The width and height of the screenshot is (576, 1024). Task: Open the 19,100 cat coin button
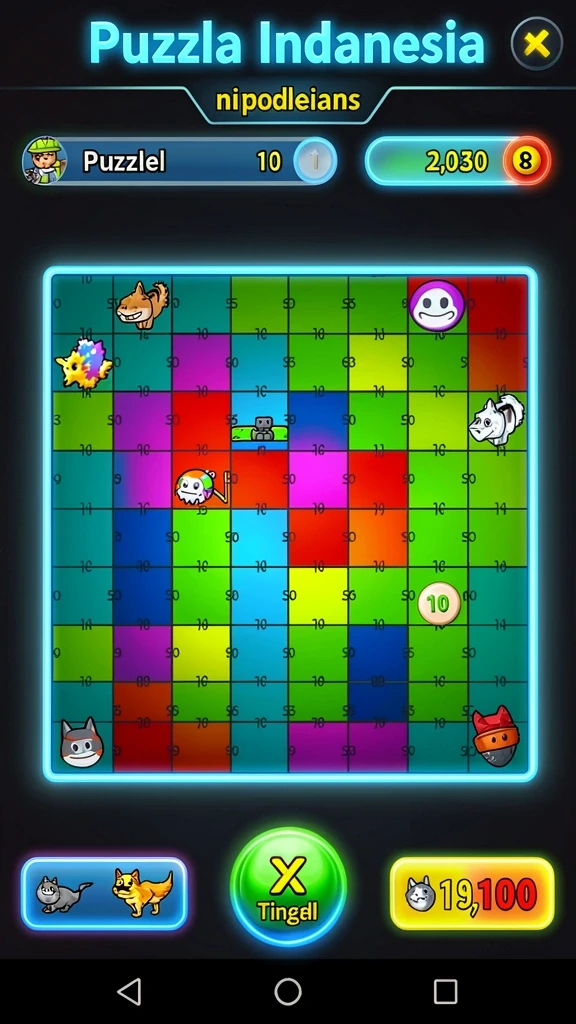472,893
